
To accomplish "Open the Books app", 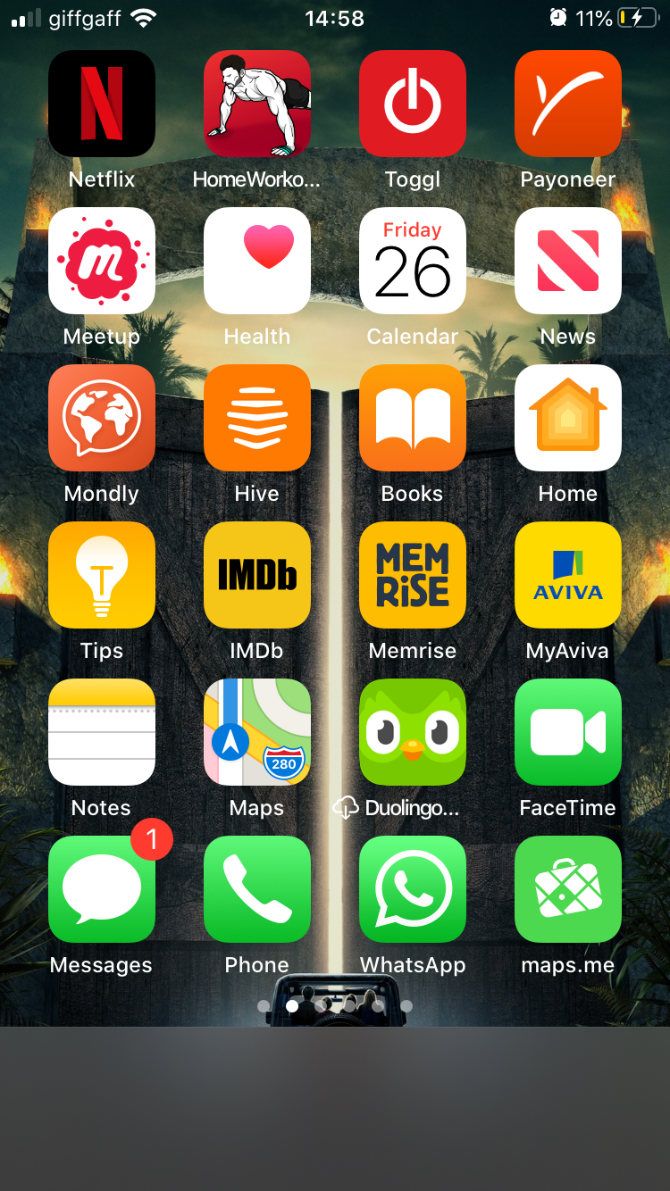I will pyautogui.click(x=412, y=417).
